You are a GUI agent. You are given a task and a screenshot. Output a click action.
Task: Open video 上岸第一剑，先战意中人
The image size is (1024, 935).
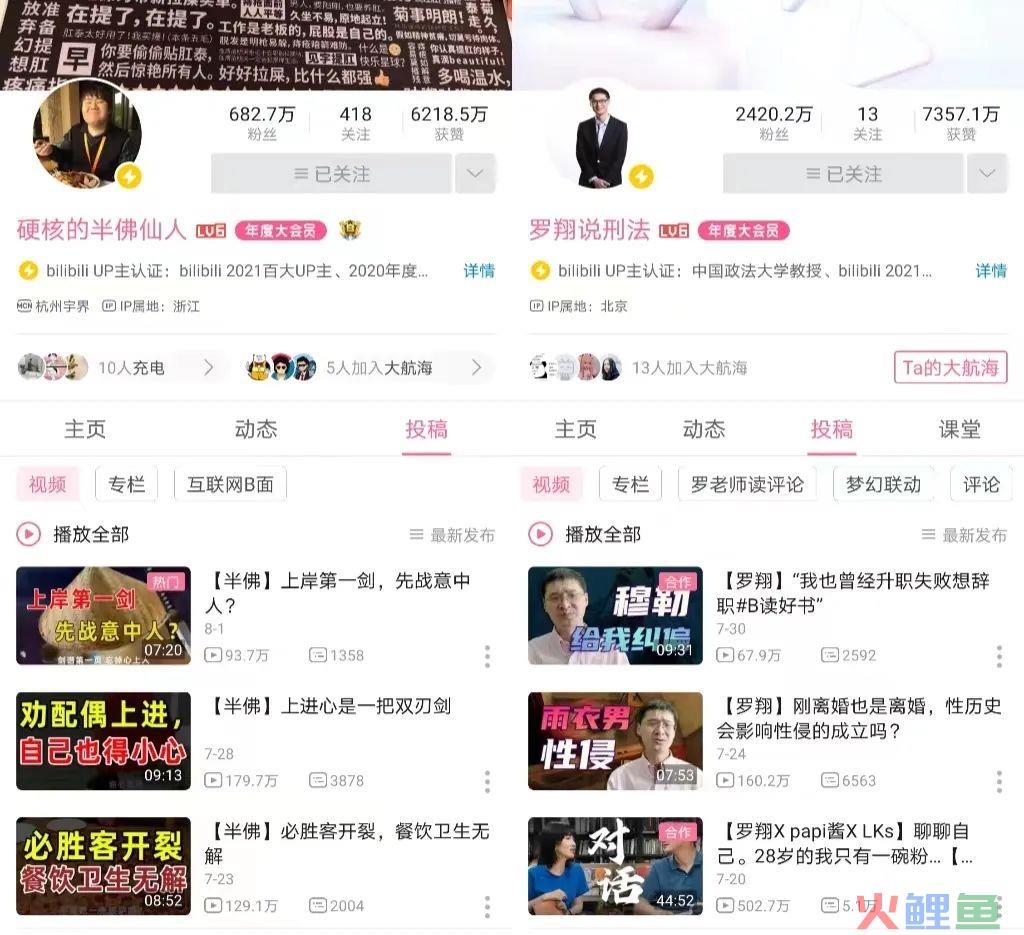pyautogui.click(x=340, y=593)
